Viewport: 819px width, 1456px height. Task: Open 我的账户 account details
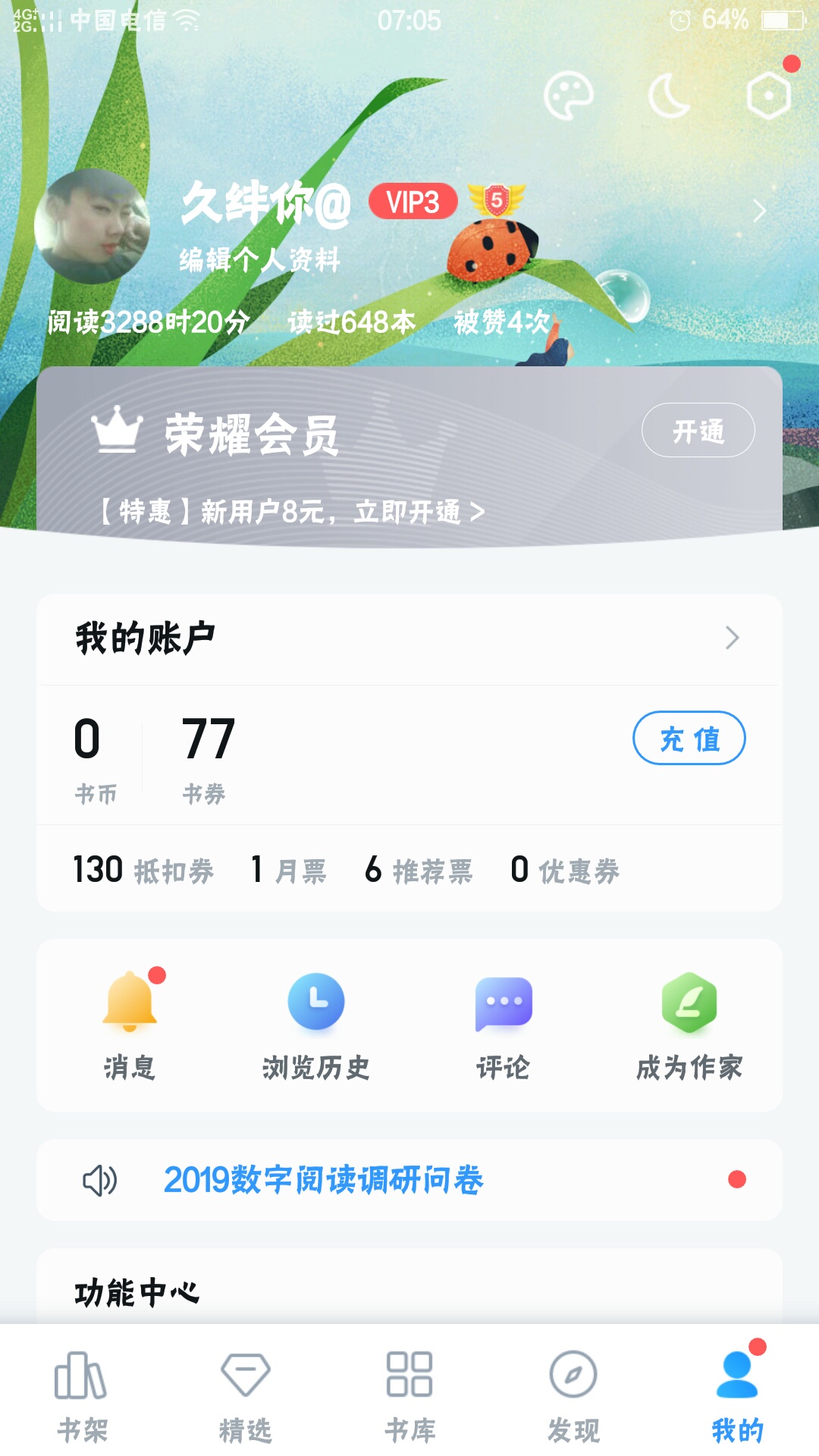tap(409, 639)
